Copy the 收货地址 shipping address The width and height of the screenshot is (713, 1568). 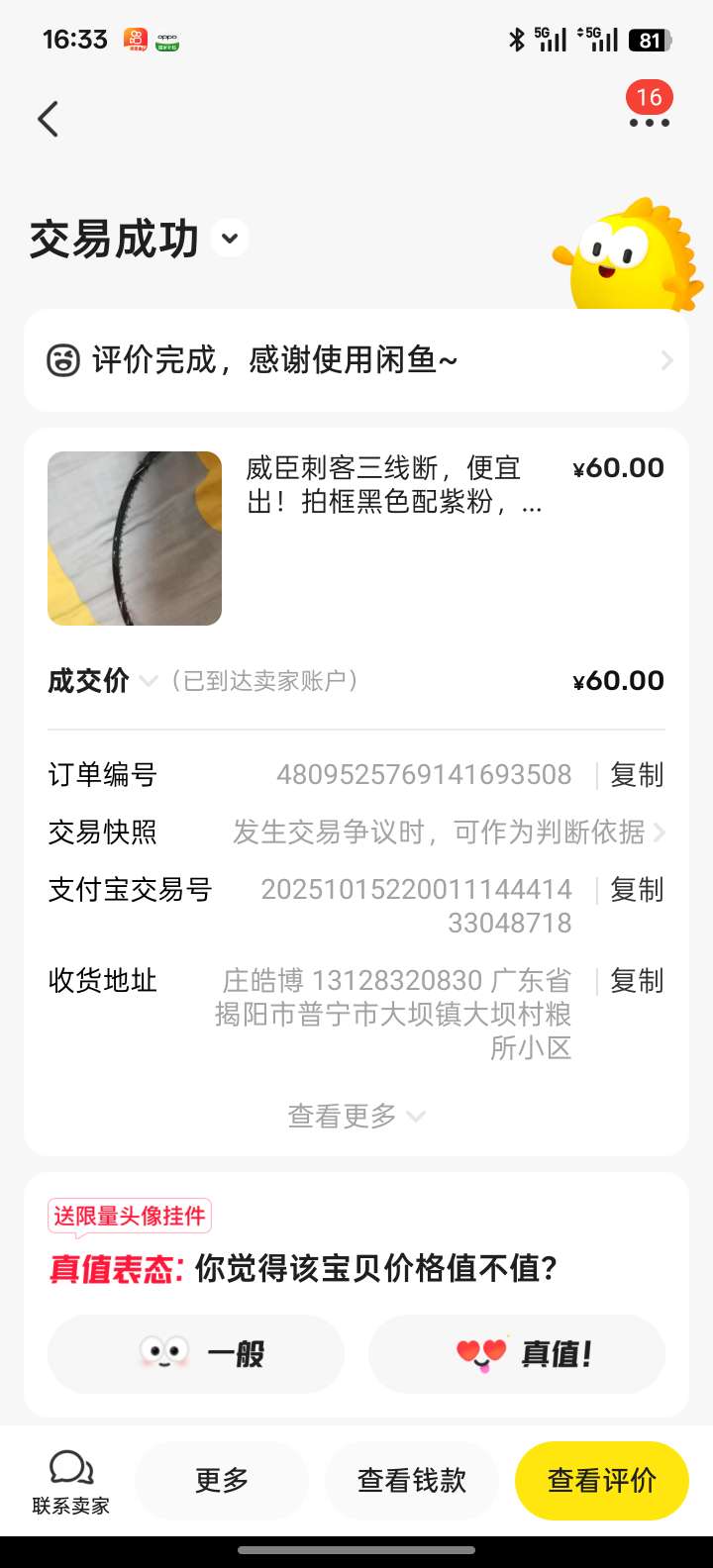click(x=637, y=981)
